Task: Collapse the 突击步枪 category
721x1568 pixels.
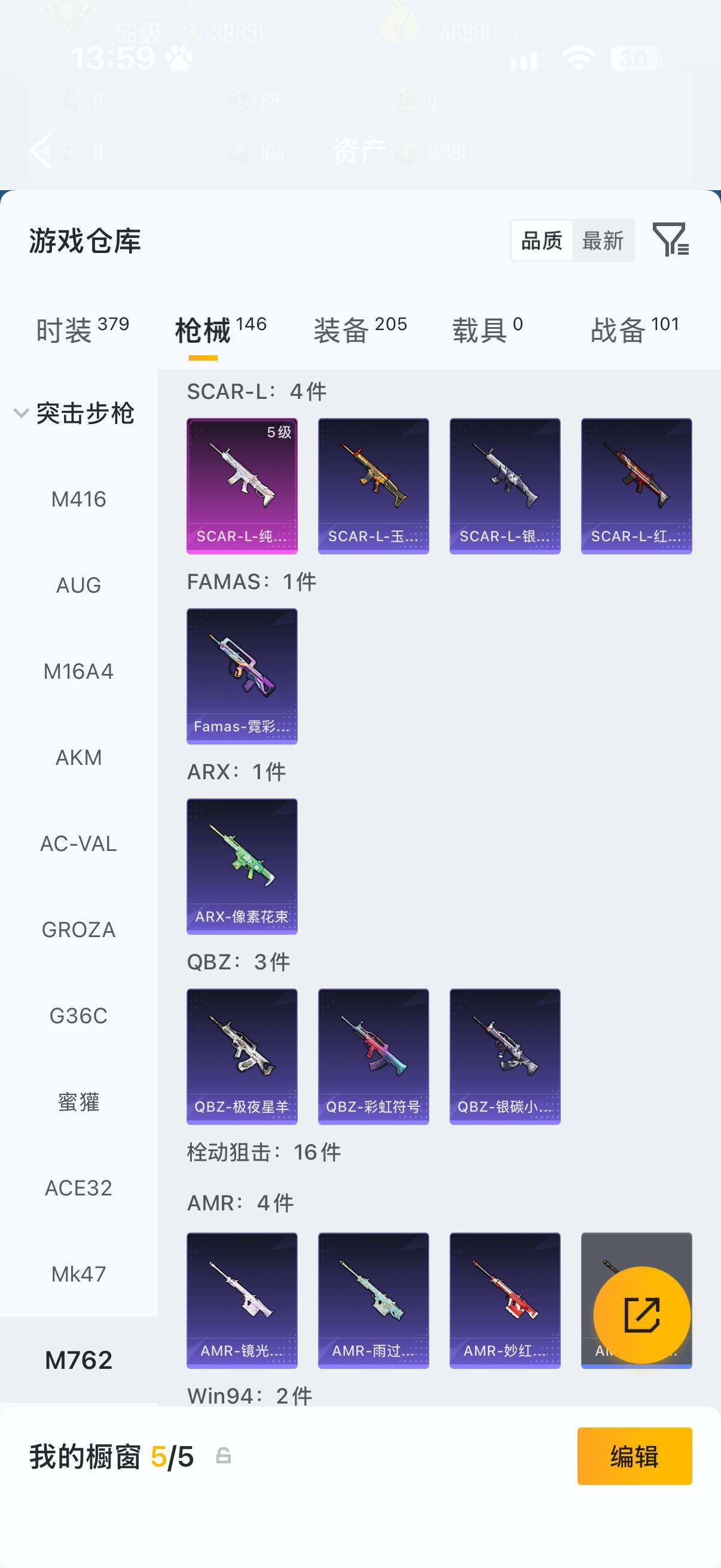Action: pos(74,413)
